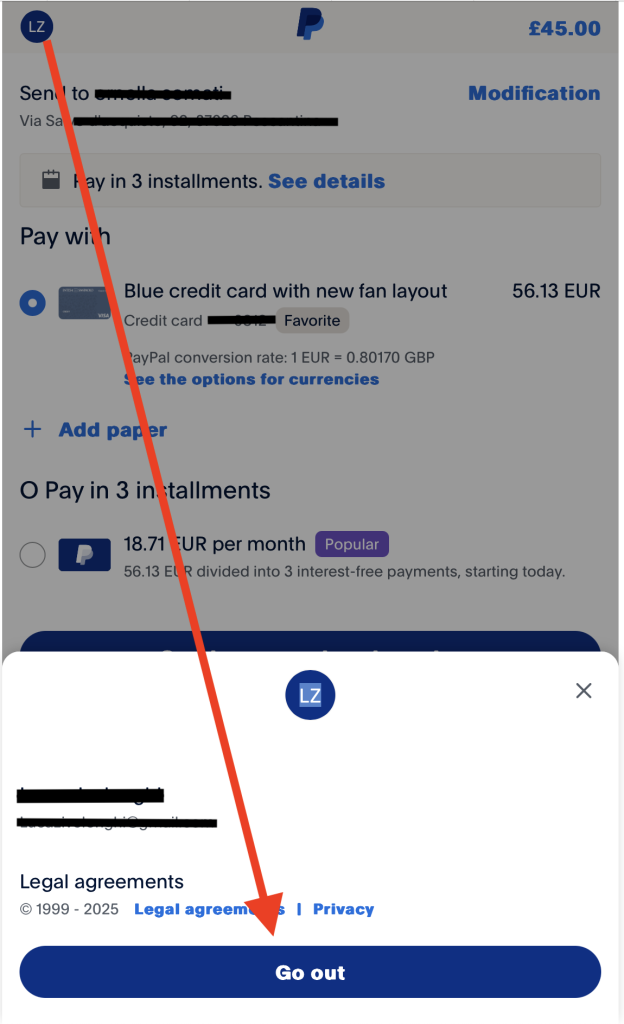The height and width of the screenshot is (1024, 624).
Task: Open the Privacy link
Action: 343,909
